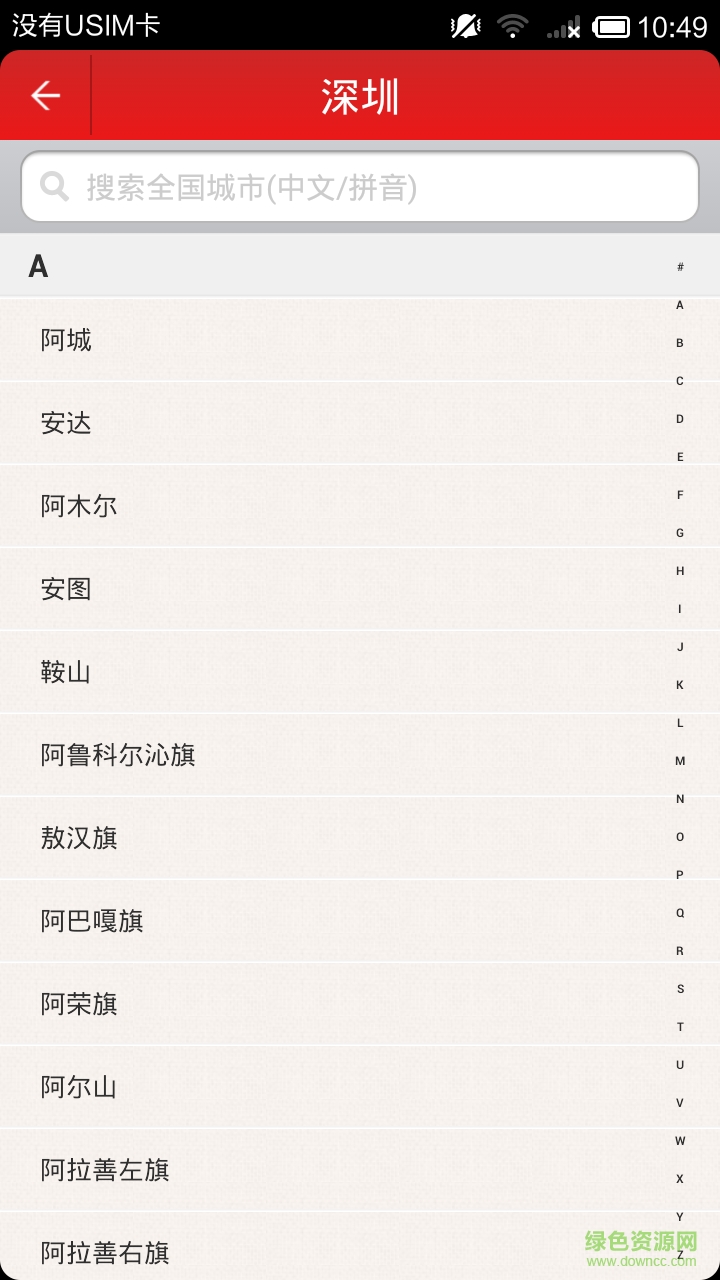Select 阿拉善左旗 near the bottom
The width and height of the screenshot is (720, 1280).
click(x=106, y=1170)
